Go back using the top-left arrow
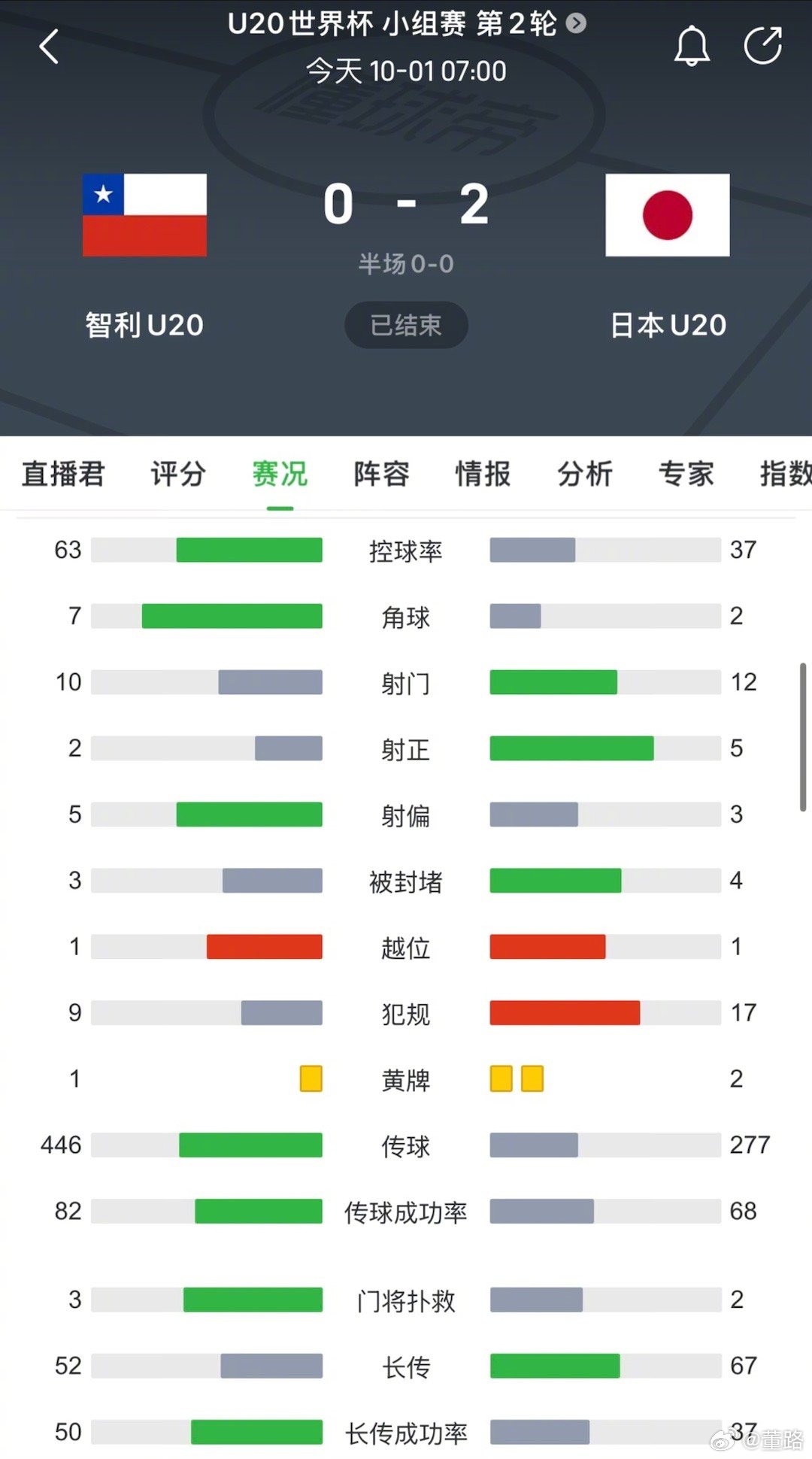This screenshot has height=1459, width=812. click(50, 47)
